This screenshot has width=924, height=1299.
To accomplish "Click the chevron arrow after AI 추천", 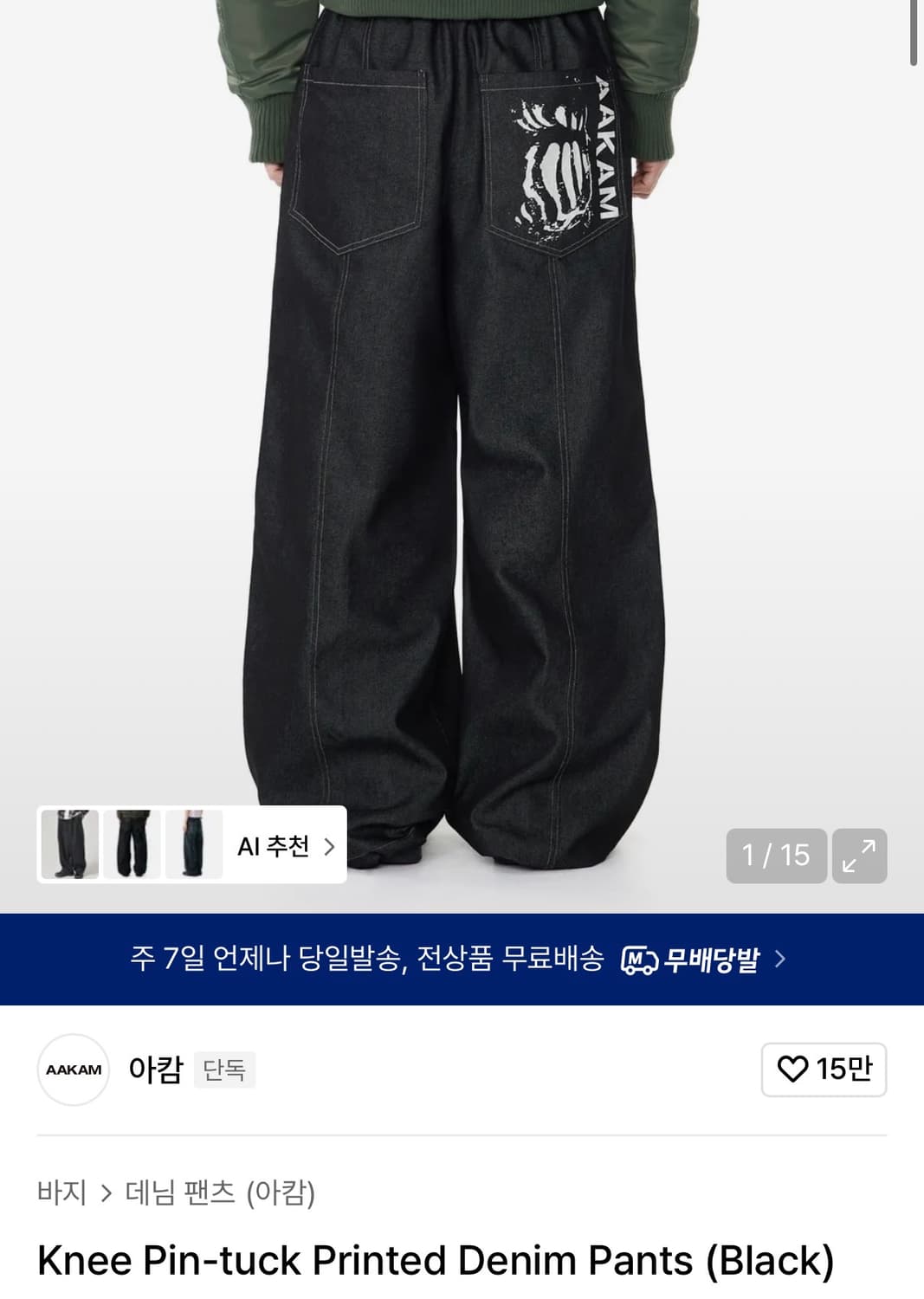I will point(330,845).
